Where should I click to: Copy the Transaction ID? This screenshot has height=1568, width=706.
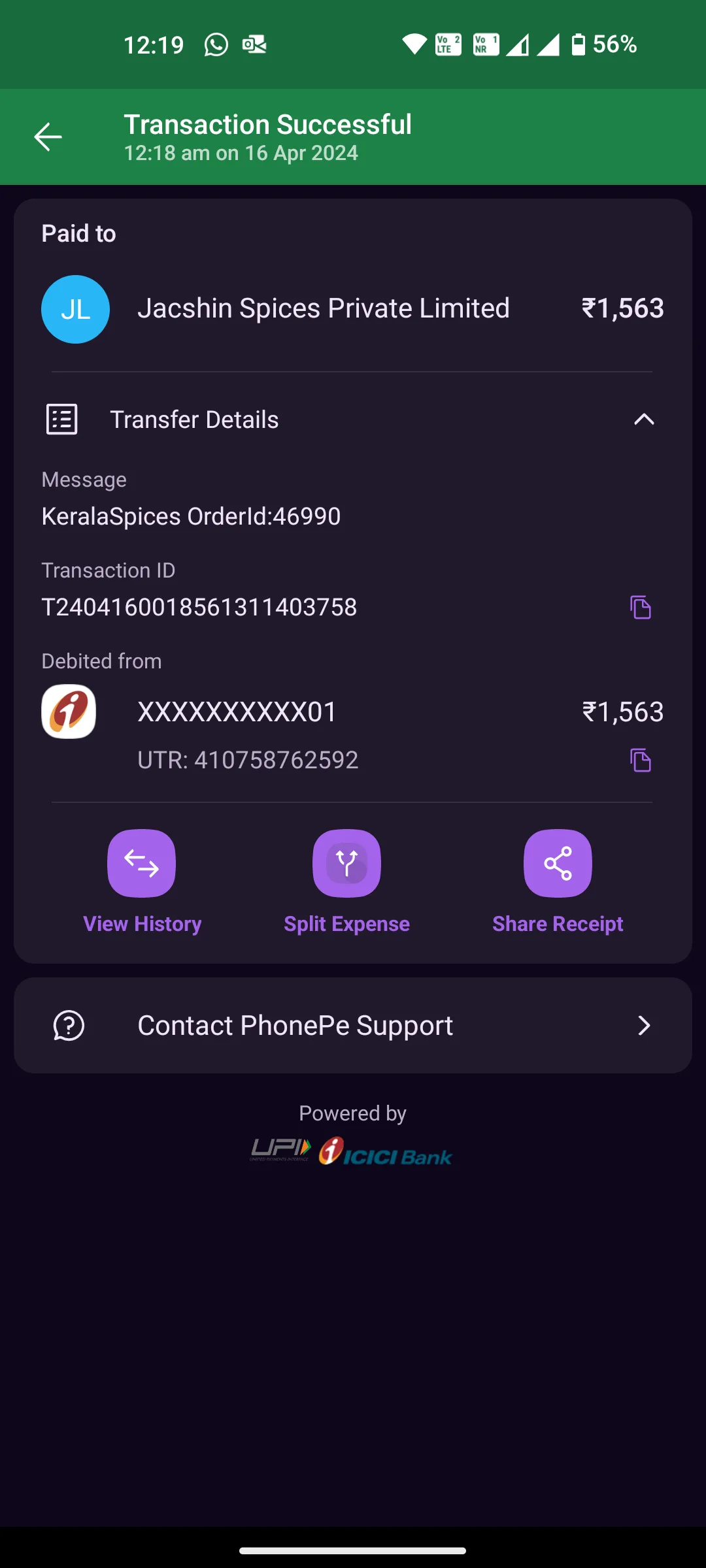coord(641,607)
